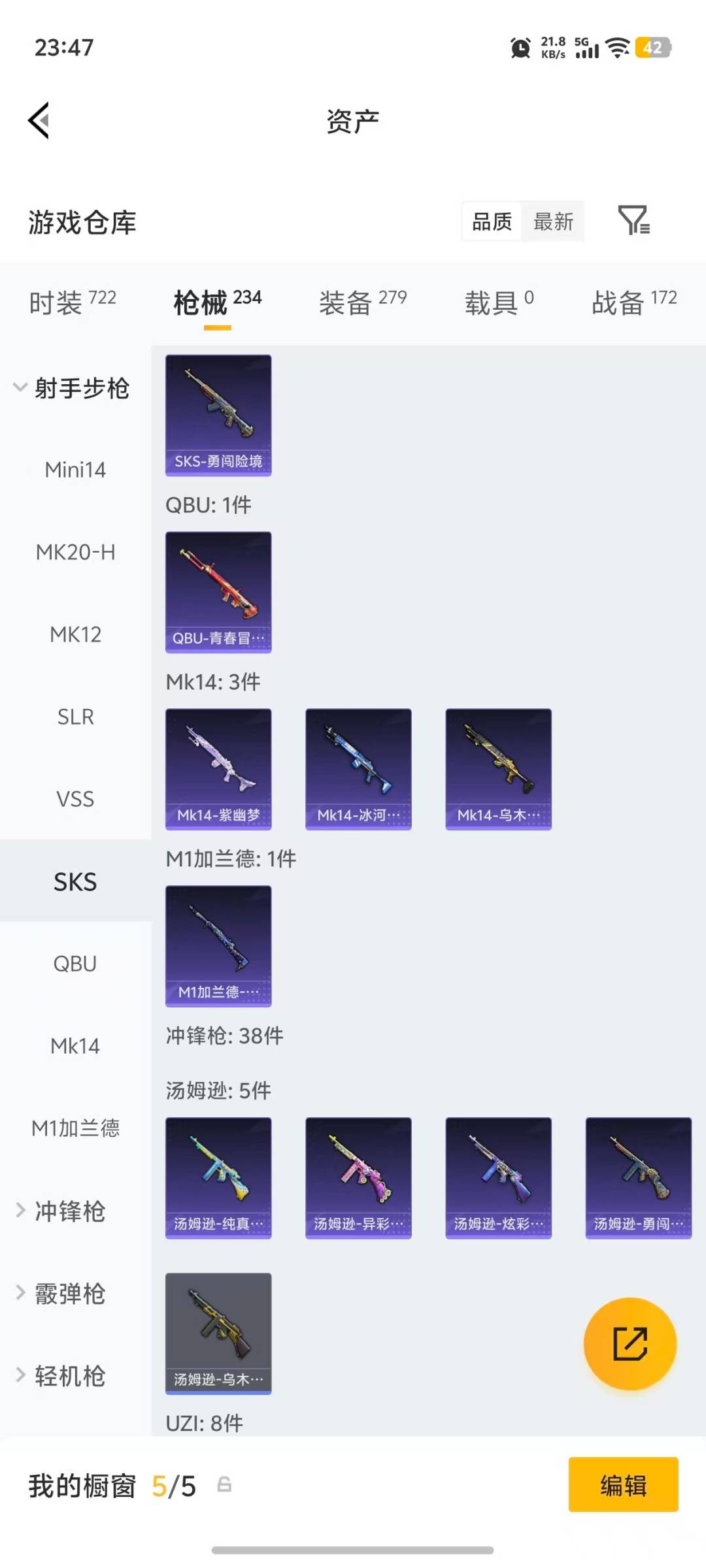Toggle sorting to 品质
The width and height of the screenshot is (706, 1568).
pyautogui.click(x=491, y=222)
